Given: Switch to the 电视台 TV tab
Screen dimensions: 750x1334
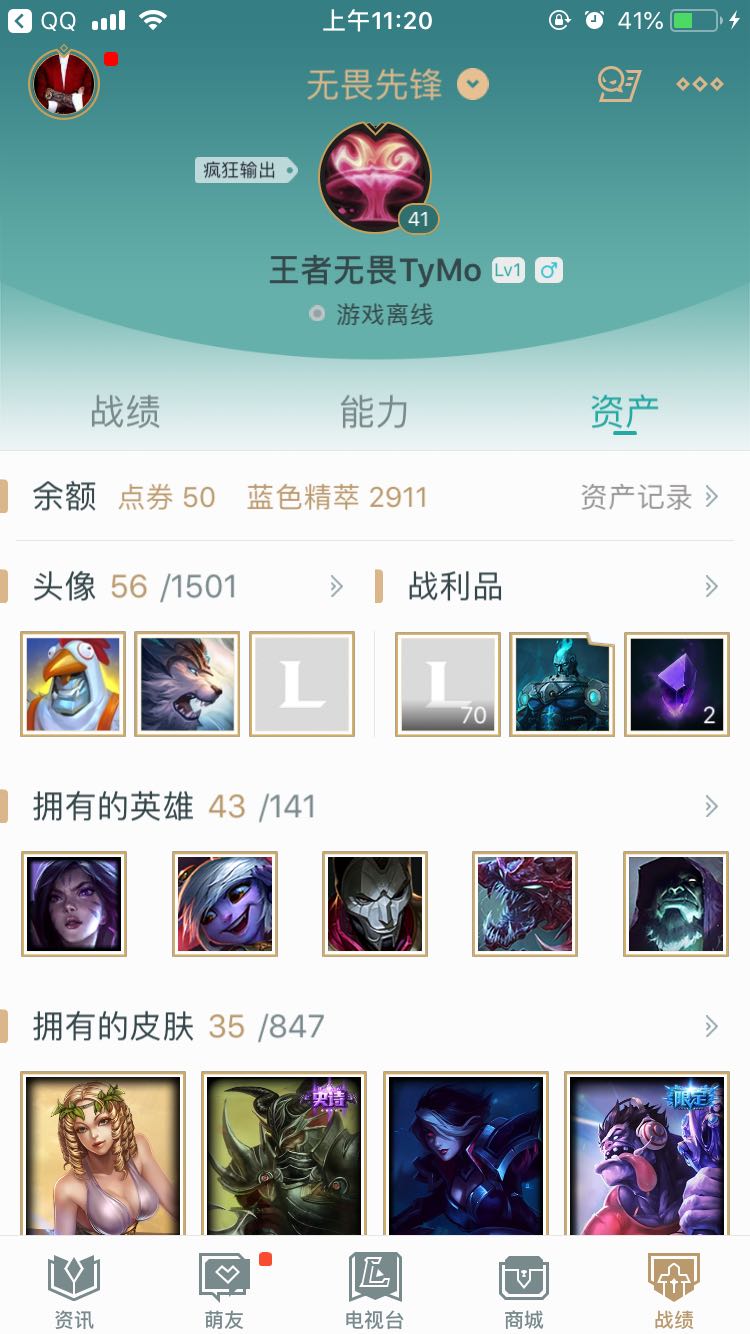Looking at the screenshot, I should click(374, 1292).
